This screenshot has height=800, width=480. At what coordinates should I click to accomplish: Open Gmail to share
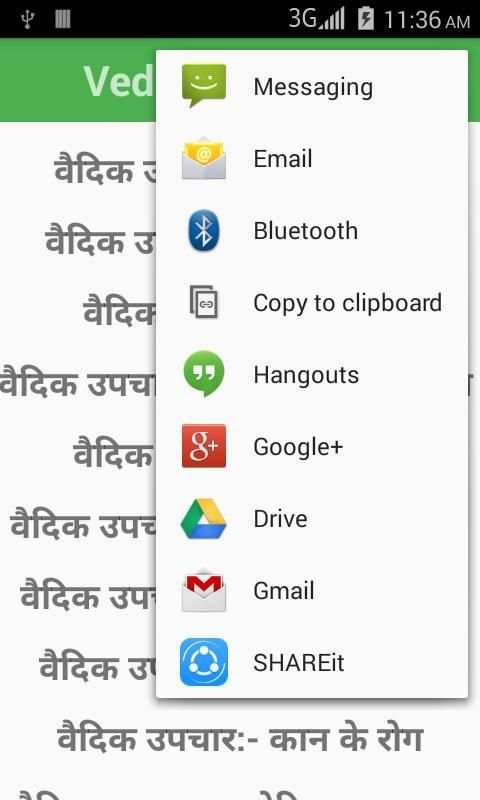pos(312,590)
